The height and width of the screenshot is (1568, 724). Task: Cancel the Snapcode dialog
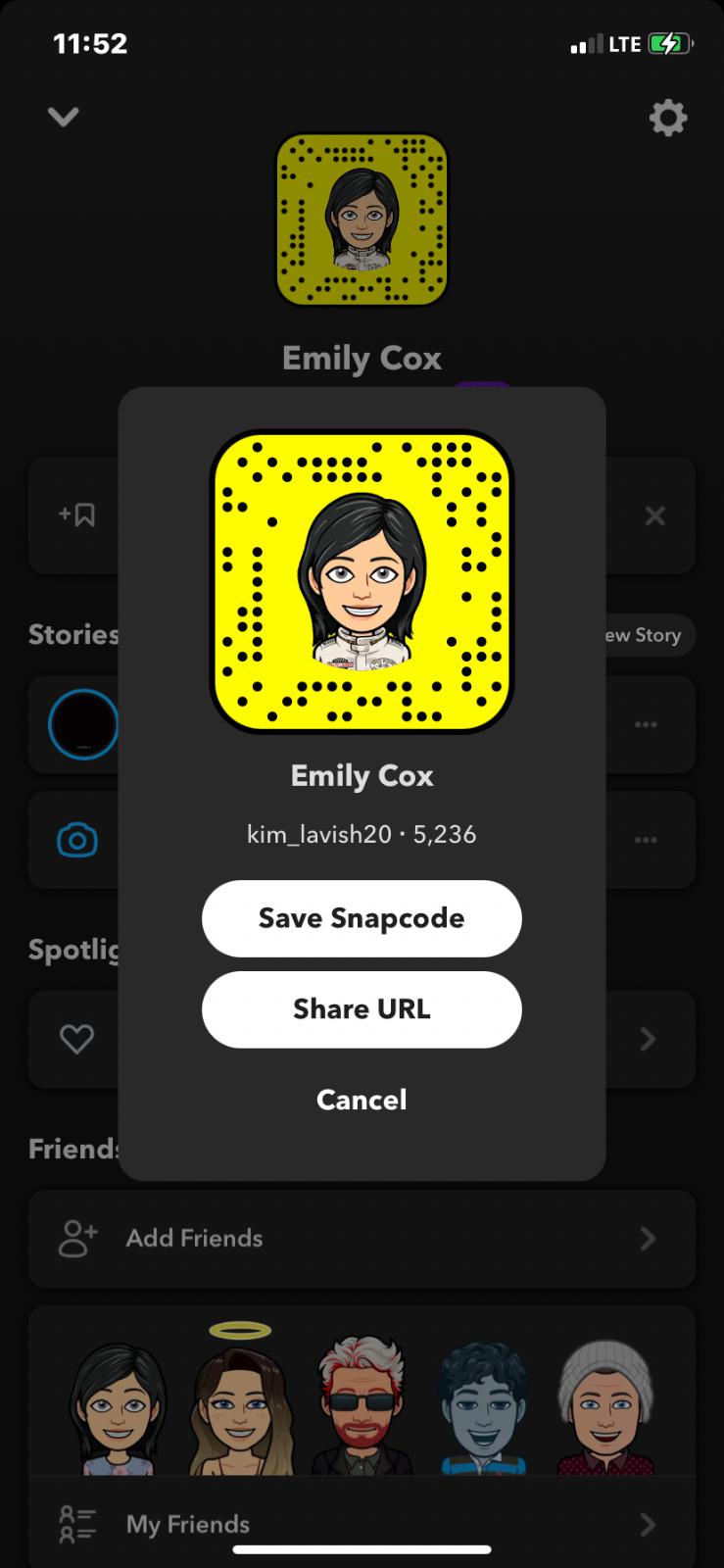click(x=362, y=1100)
